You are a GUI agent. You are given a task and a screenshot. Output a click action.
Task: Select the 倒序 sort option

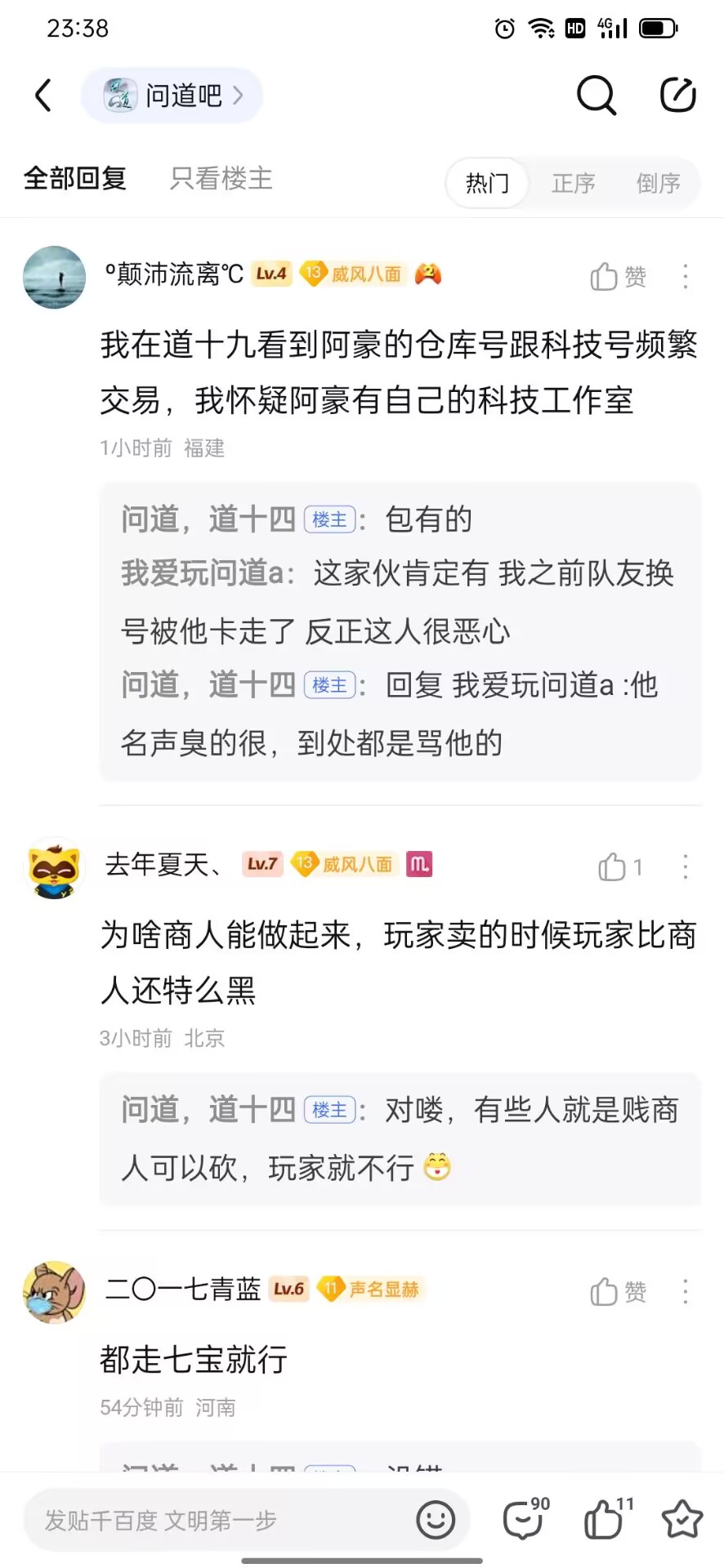pos(658,183)
